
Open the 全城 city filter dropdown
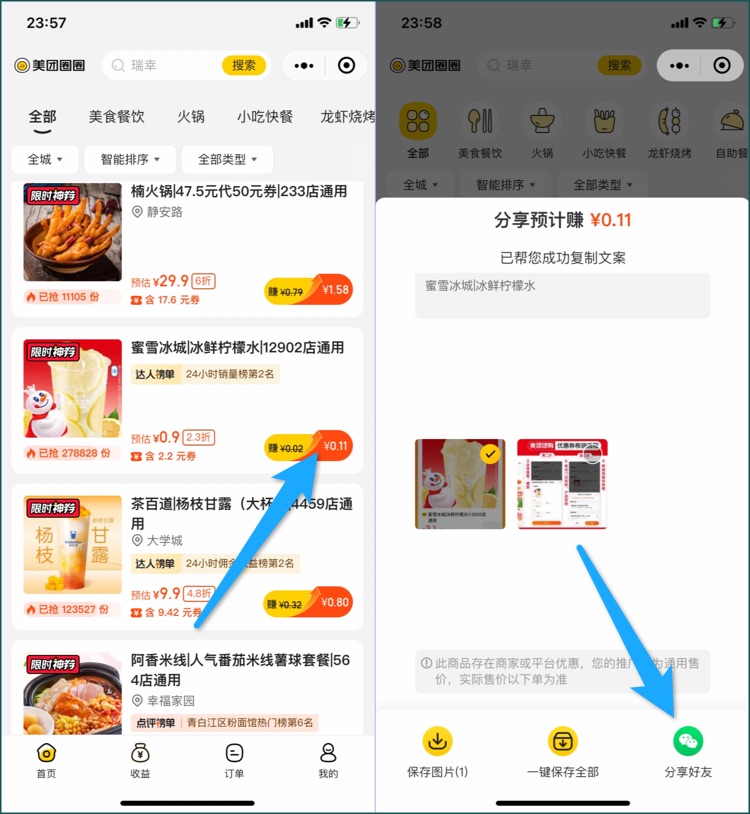pos(44,158)
